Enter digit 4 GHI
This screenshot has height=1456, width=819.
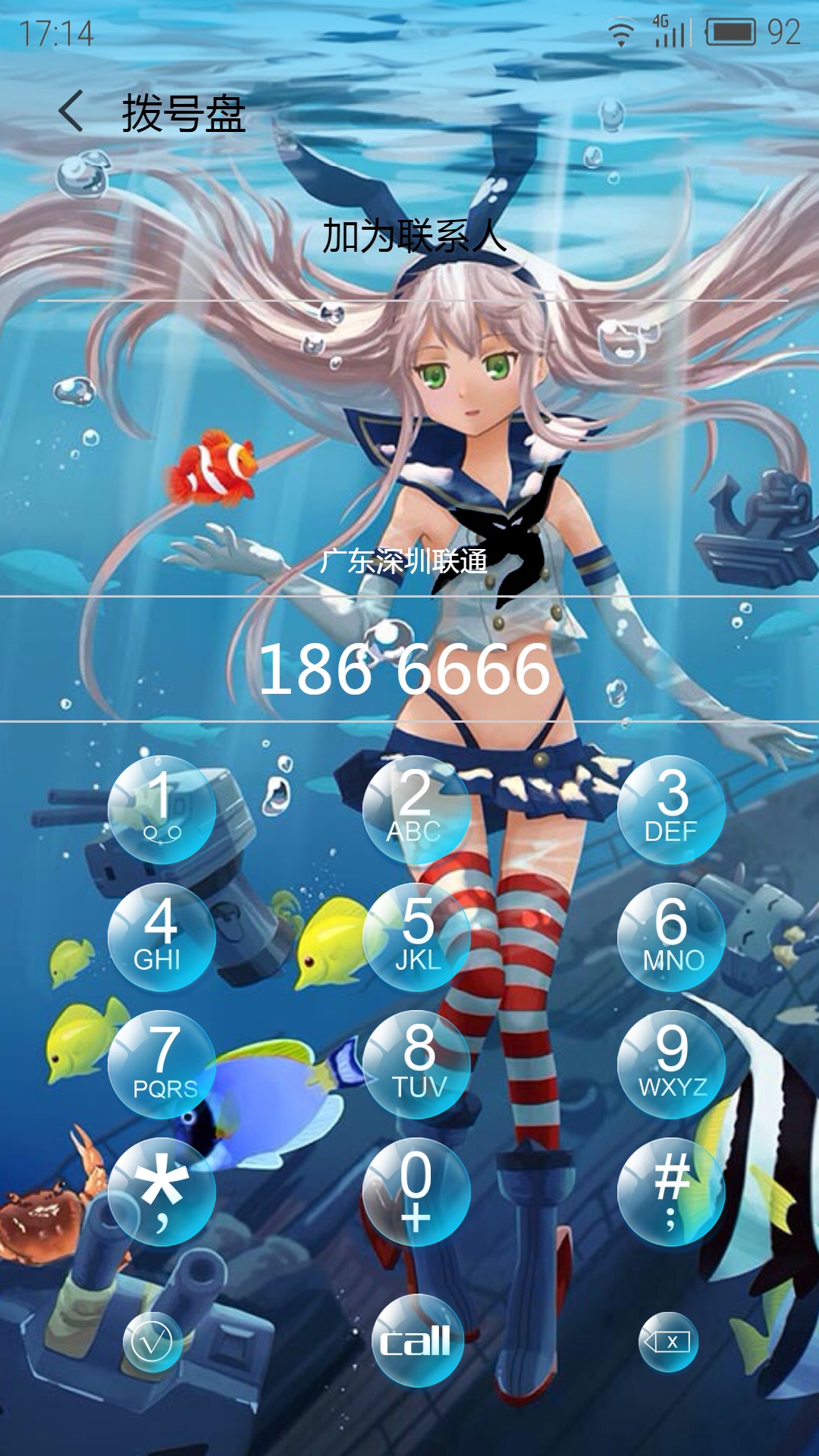[162, 937]
